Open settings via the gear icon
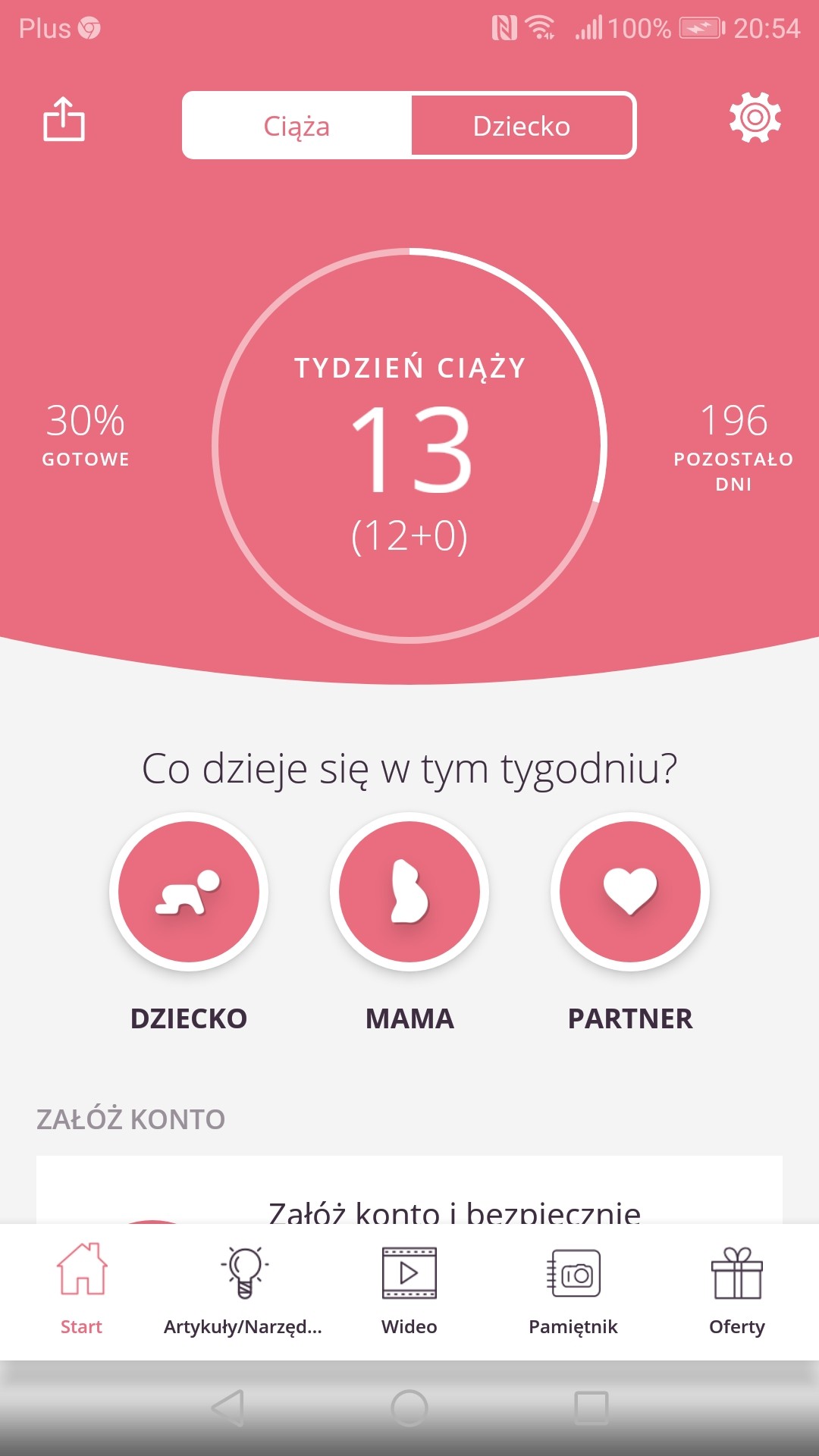Image resolution: width=819 pixels, height=1456 pixels. pyautogui.click(x=755, y=118)
